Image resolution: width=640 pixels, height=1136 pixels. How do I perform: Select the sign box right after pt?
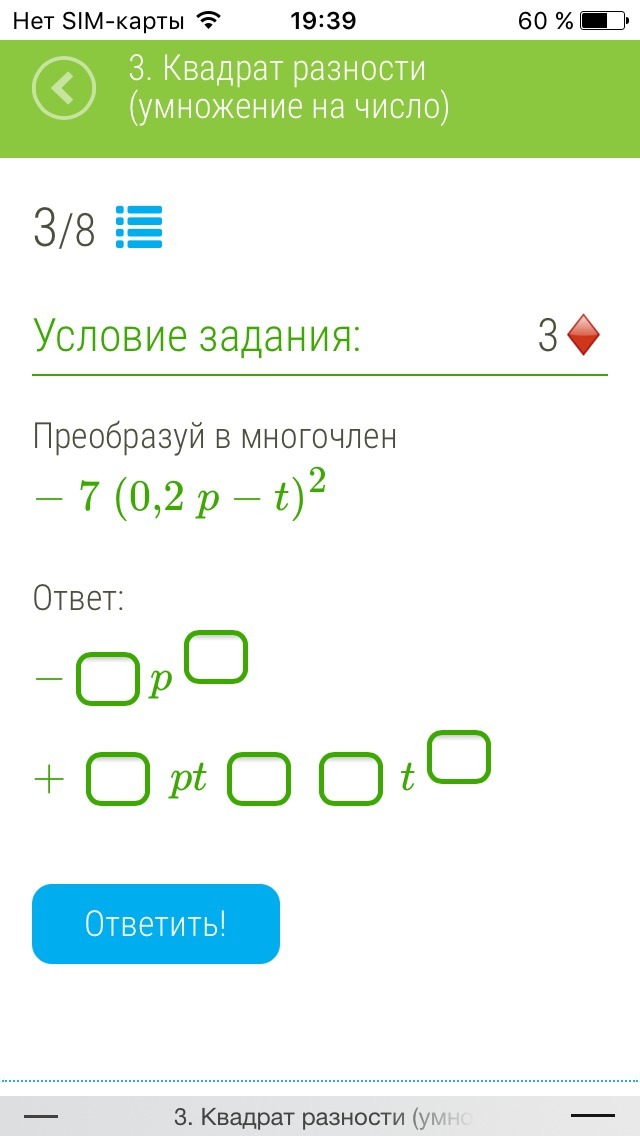(x=259, y=780)
